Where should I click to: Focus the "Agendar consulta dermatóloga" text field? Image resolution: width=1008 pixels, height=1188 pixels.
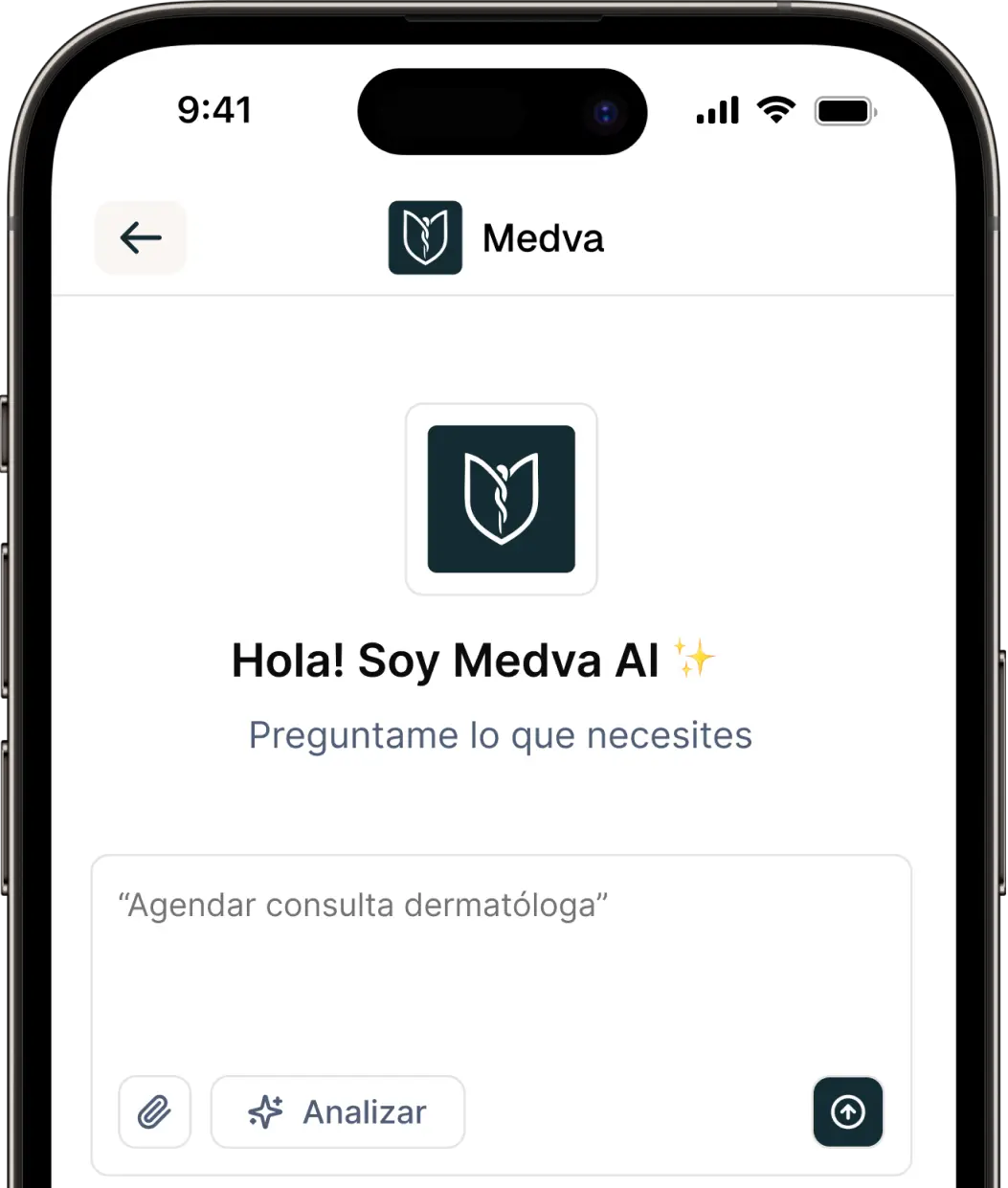[500, 957]
